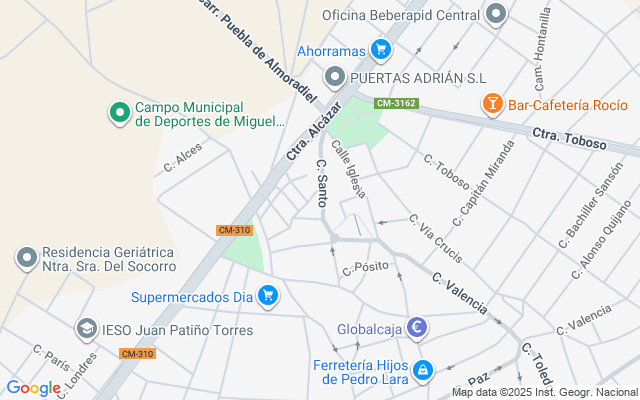The width and height of the screenshot is (640, 400).
Task: Select Campo Municipal de Deportes marker
Action: [120, 113]
